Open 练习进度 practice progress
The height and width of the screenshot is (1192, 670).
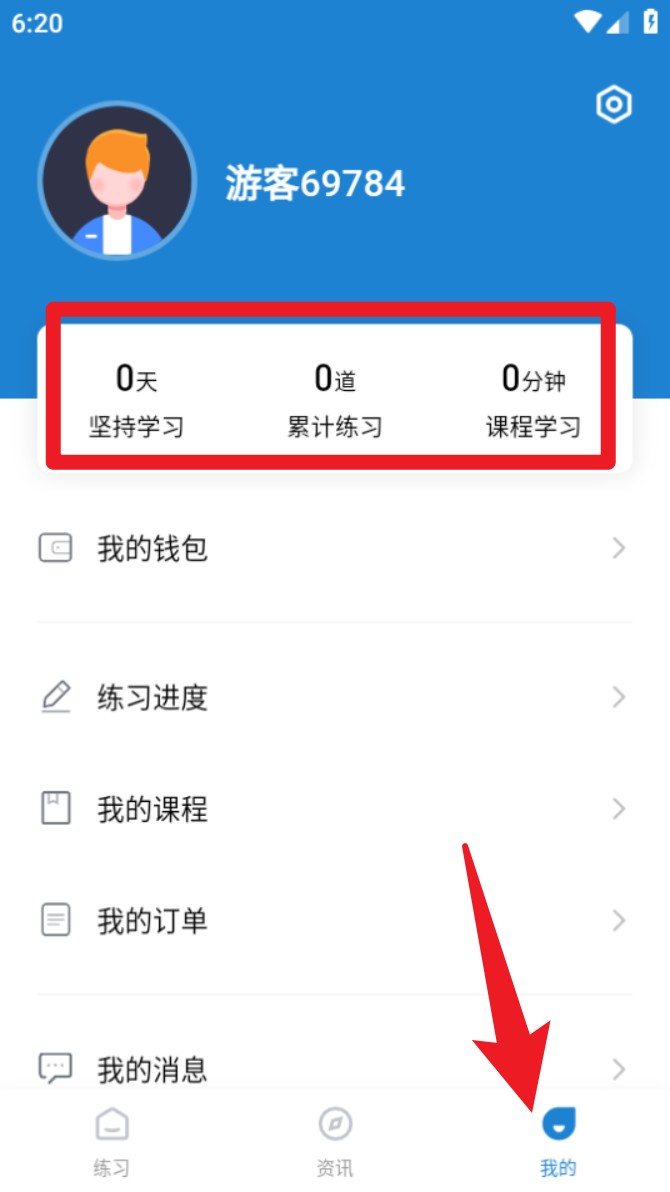[x=334, y=697]
